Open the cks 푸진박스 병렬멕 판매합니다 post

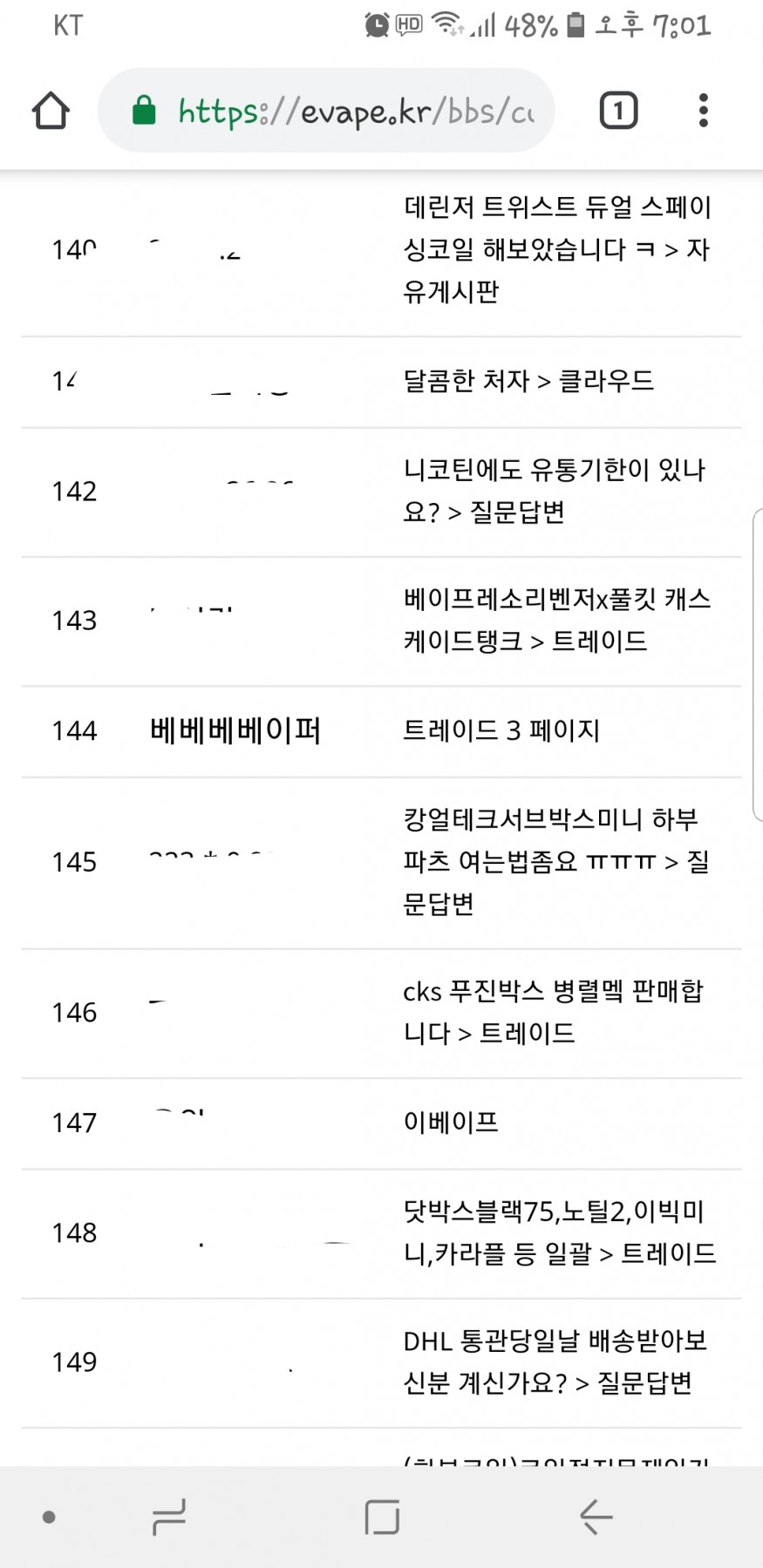tap(553, 1012)
